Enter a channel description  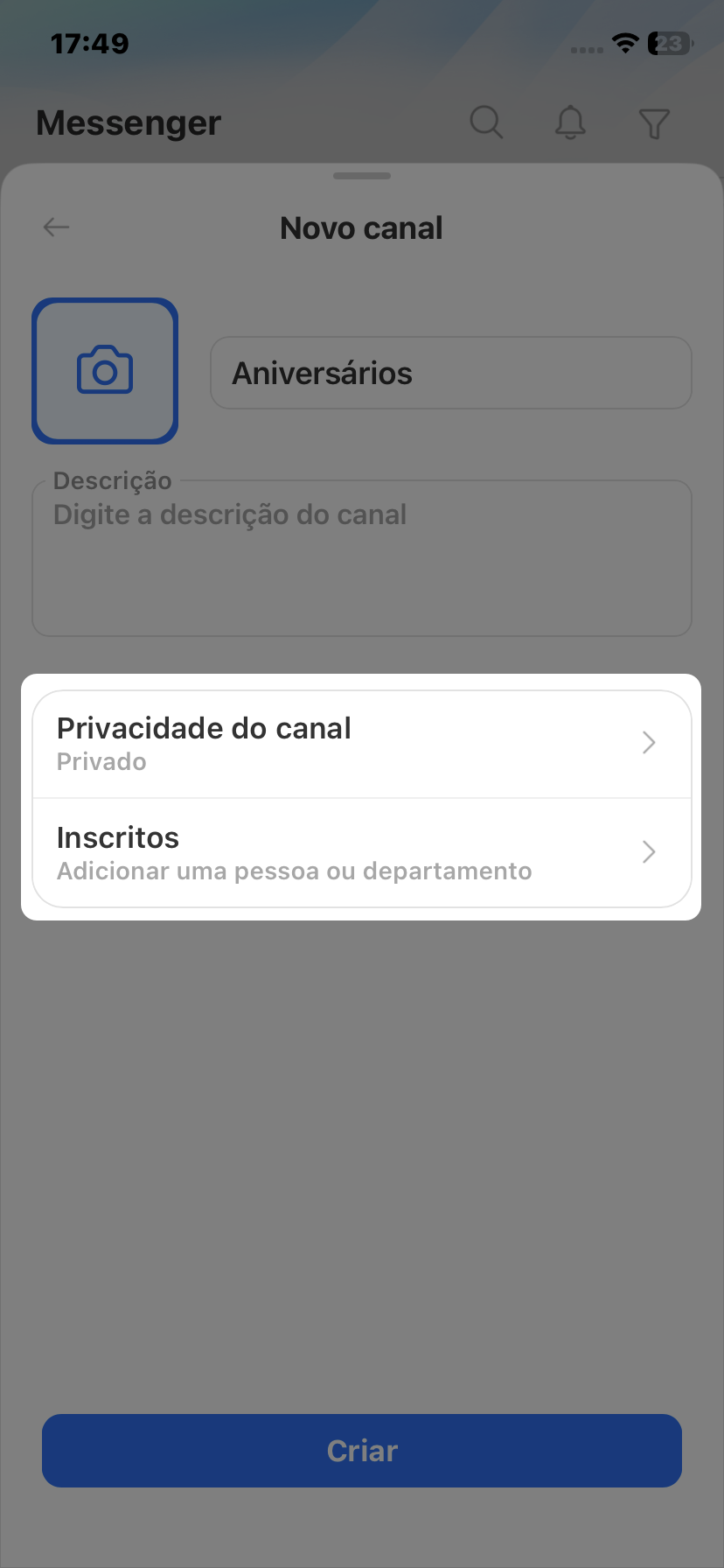[x=362, y=560]
